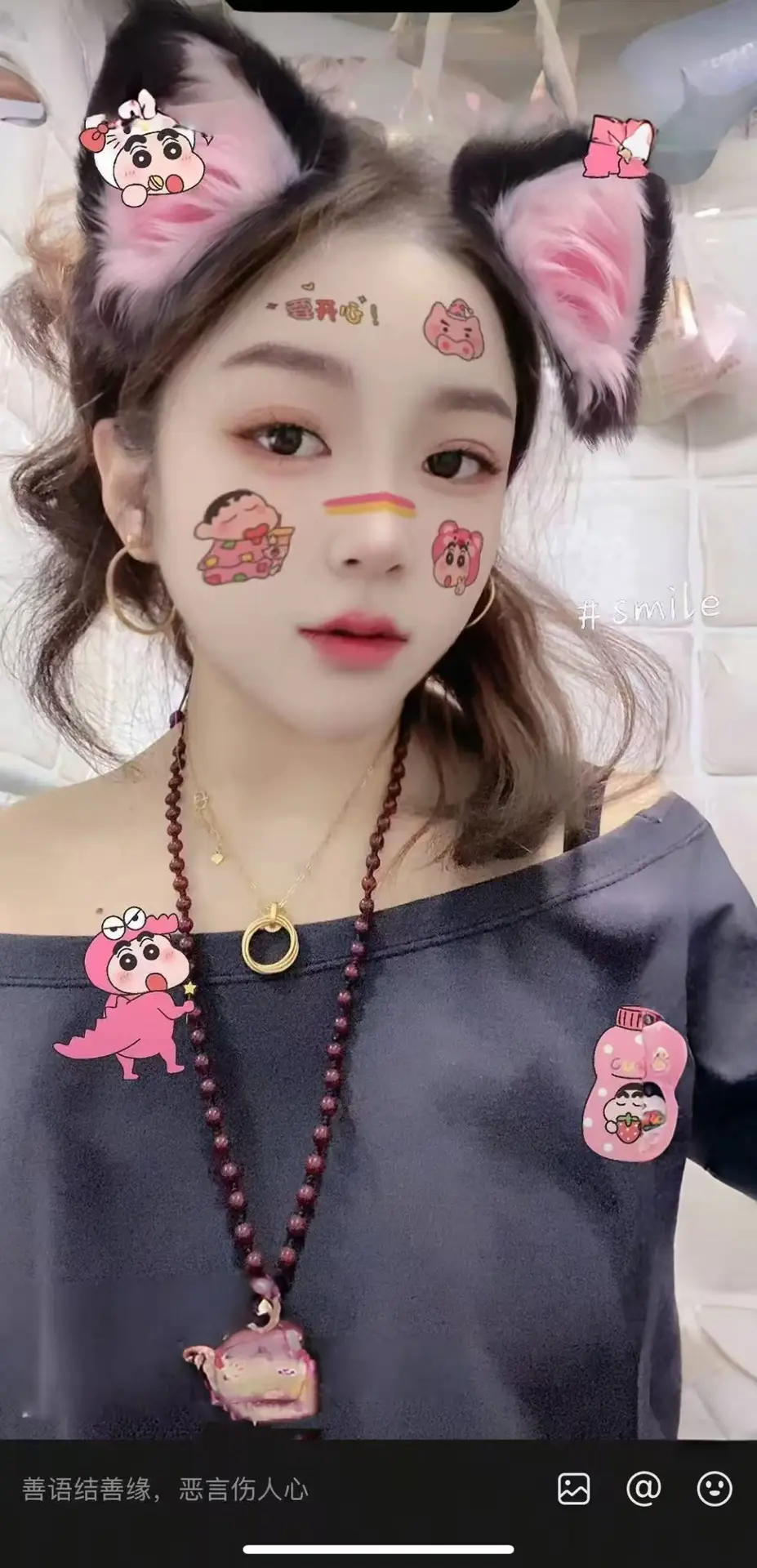
Task: Open the emoji picker
Action: pyautogui.click(x=714, y=1489)
